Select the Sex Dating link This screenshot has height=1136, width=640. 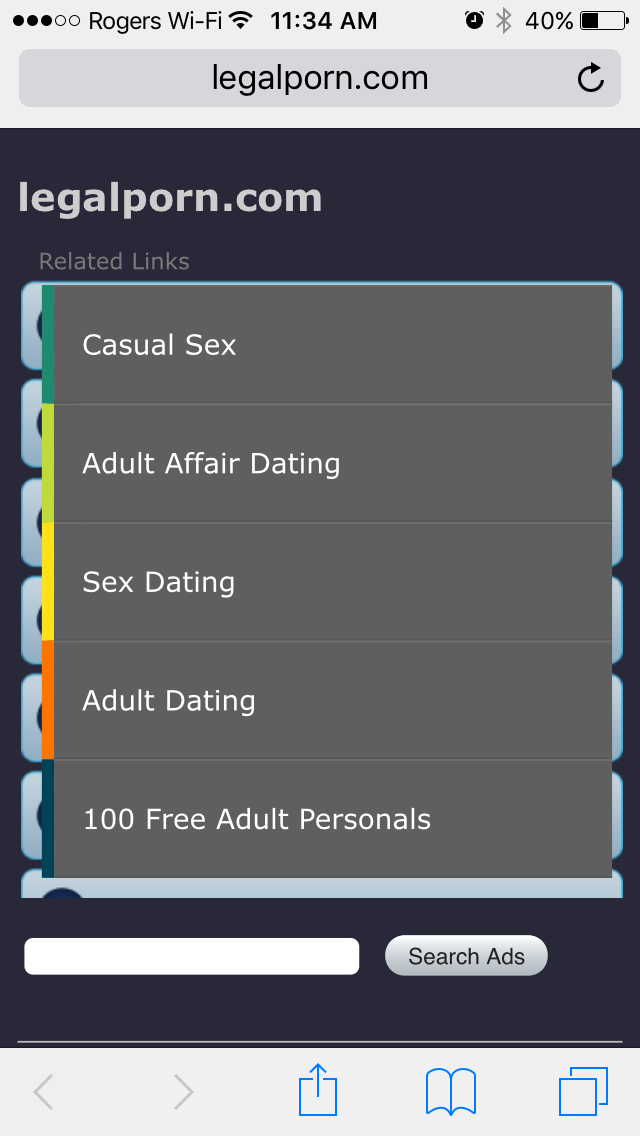(x=330, y=582)
